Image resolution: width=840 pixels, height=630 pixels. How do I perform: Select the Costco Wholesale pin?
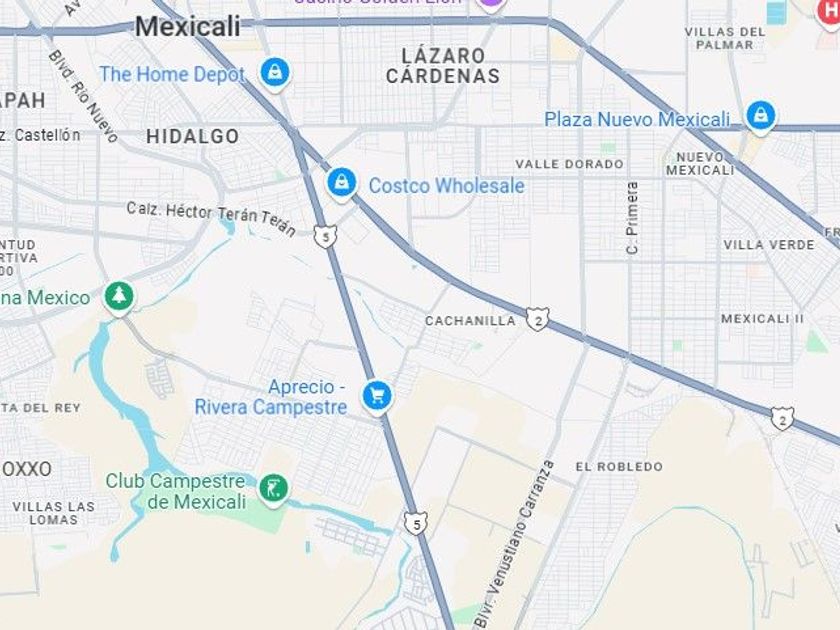(x=342, y=183)
